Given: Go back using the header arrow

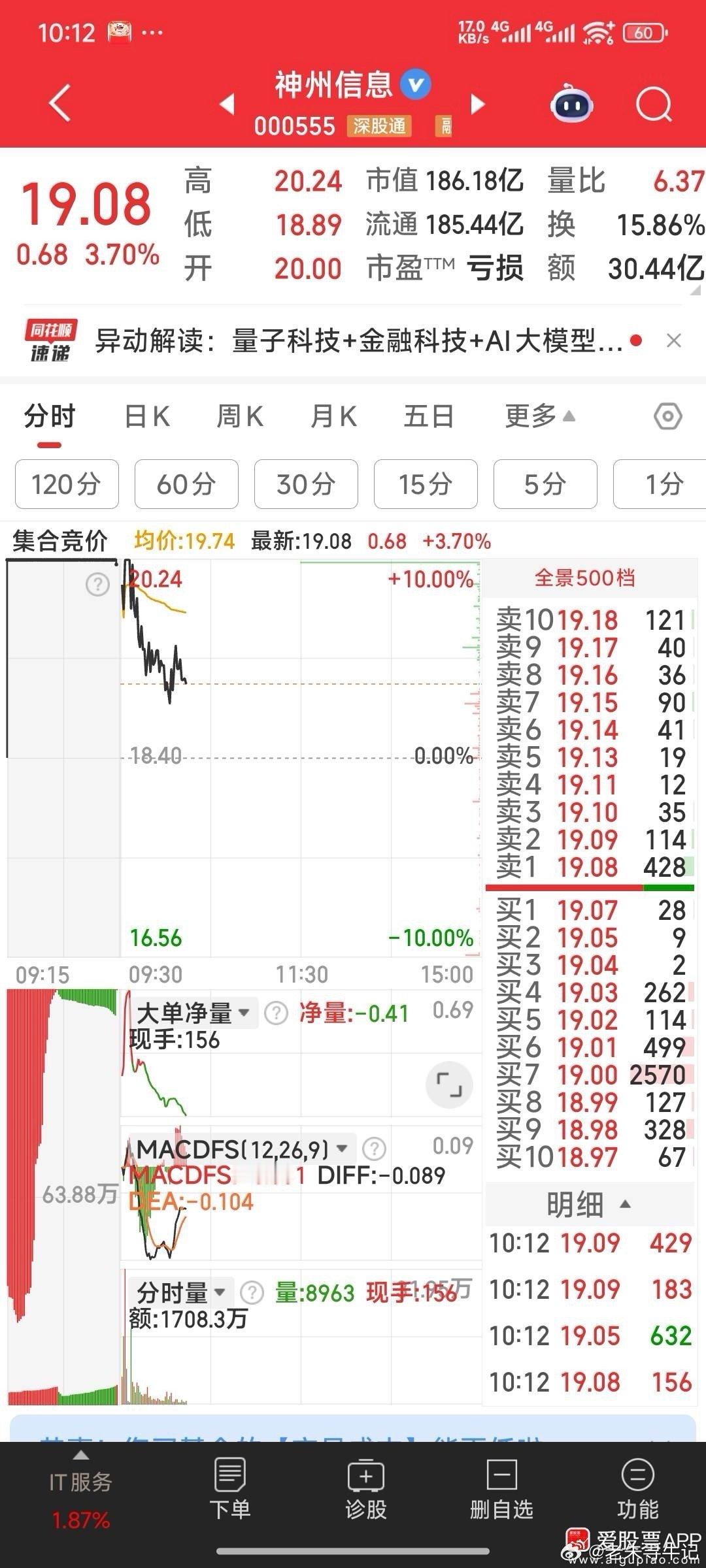Looking at the screenshot, I should tap(59, 103).
